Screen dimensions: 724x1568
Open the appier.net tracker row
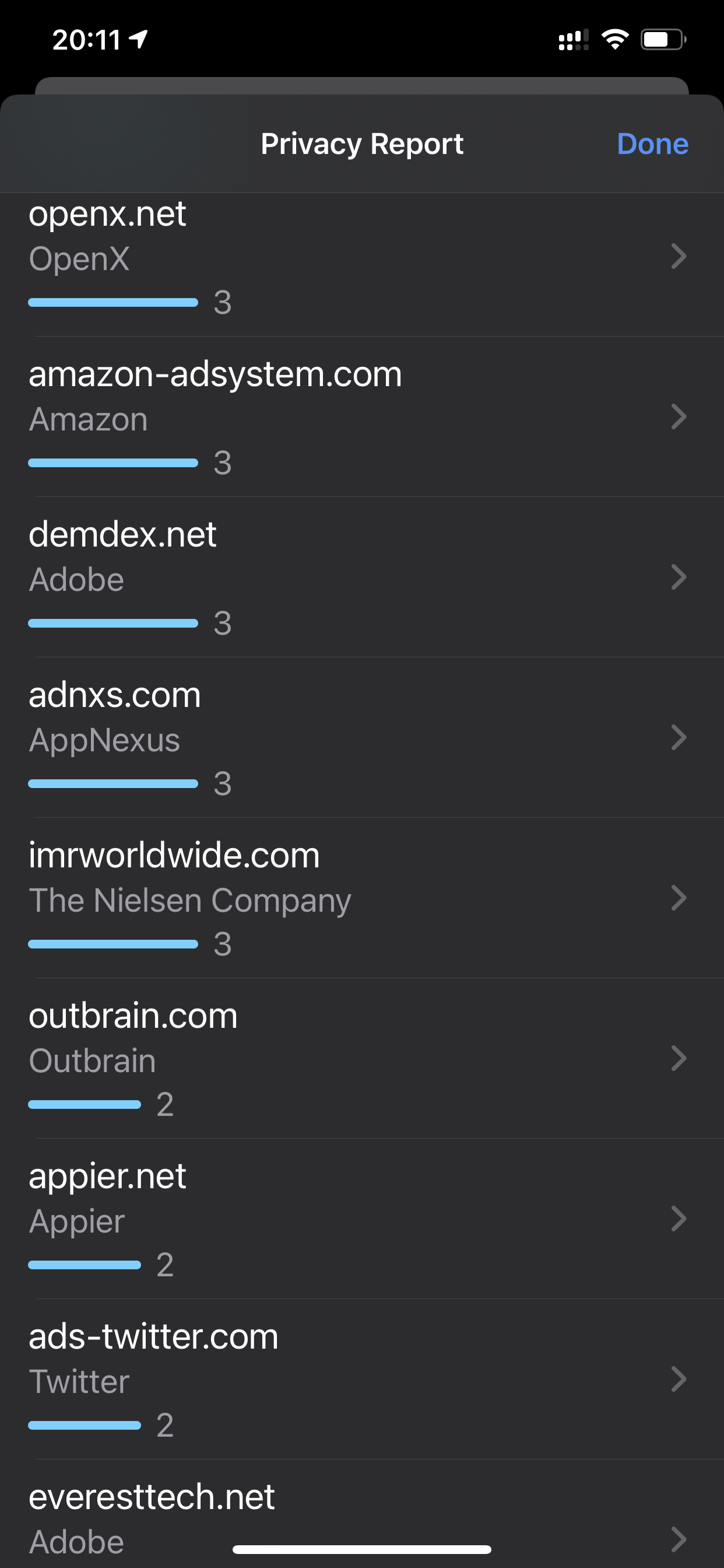(x=361, y=1219)
